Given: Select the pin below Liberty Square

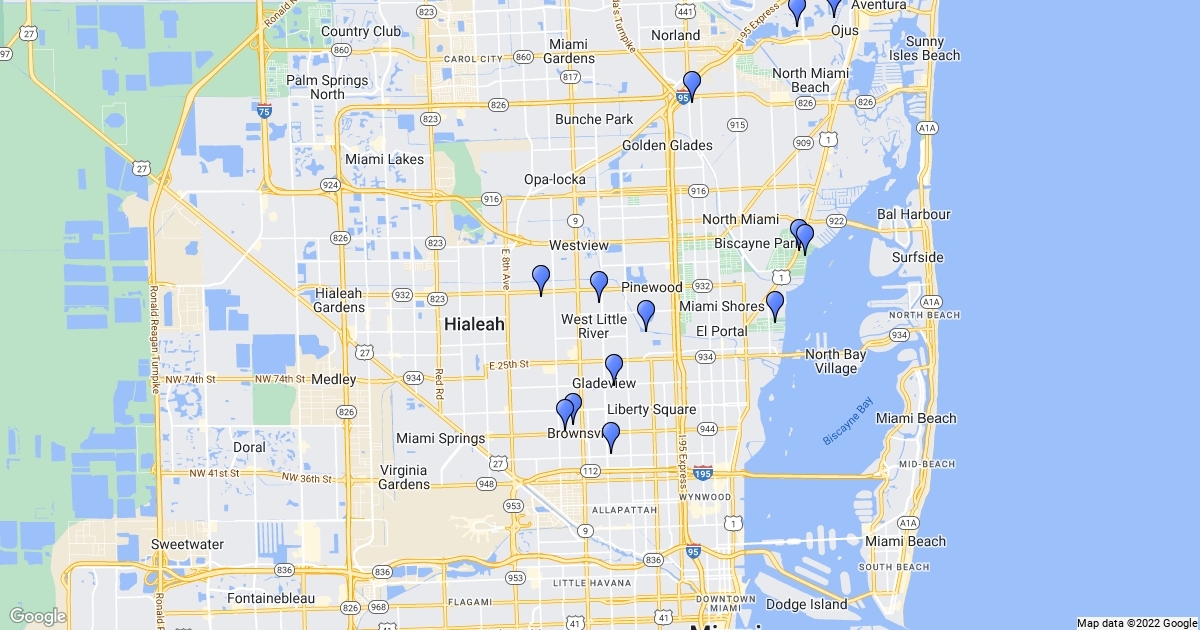Looking at the screenshot, I should pyautogui.click(x=611, y=436).
